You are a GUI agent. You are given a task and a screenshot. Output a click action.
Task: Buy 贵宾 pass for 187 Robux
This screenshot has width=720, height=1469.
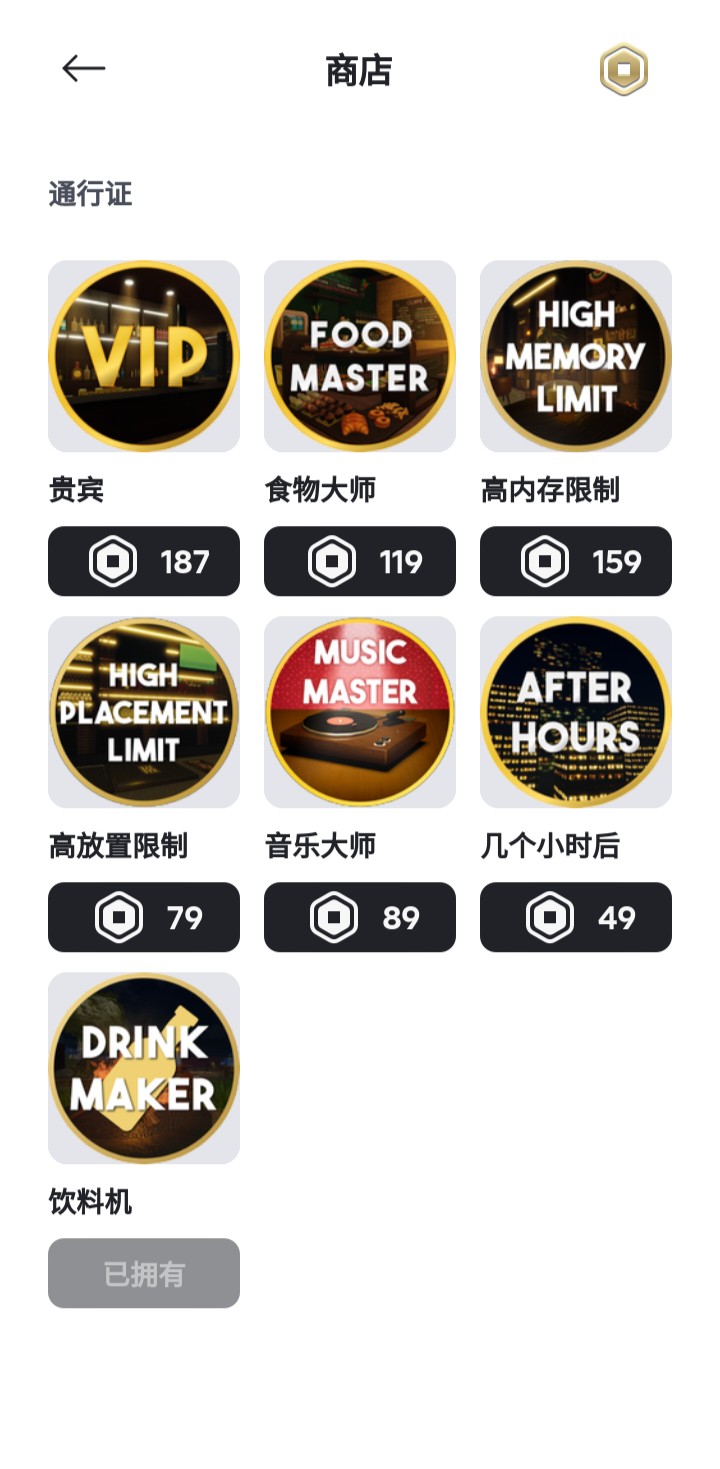coord(144,561)
